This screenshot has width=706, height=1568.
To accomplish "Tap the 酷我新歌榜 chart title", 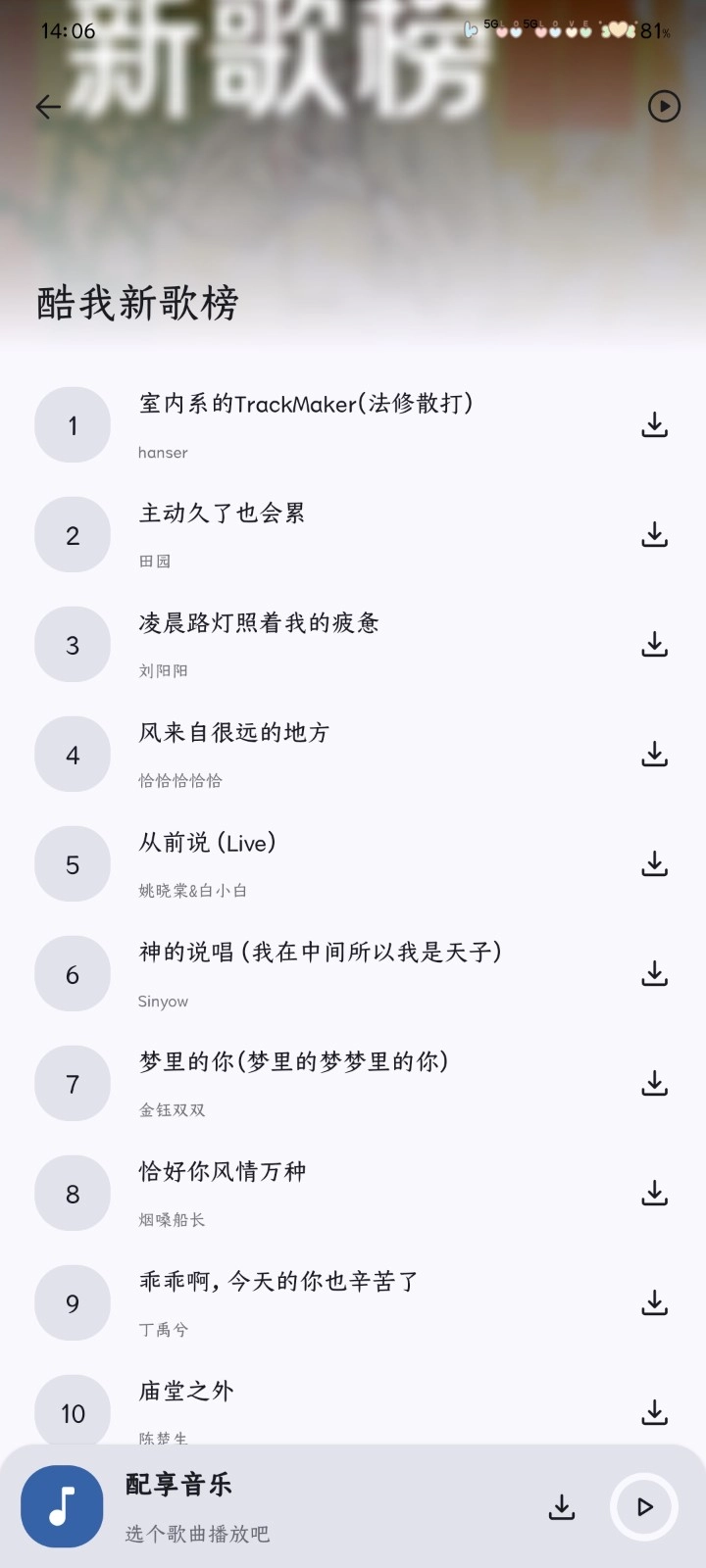I will (137, 302).
